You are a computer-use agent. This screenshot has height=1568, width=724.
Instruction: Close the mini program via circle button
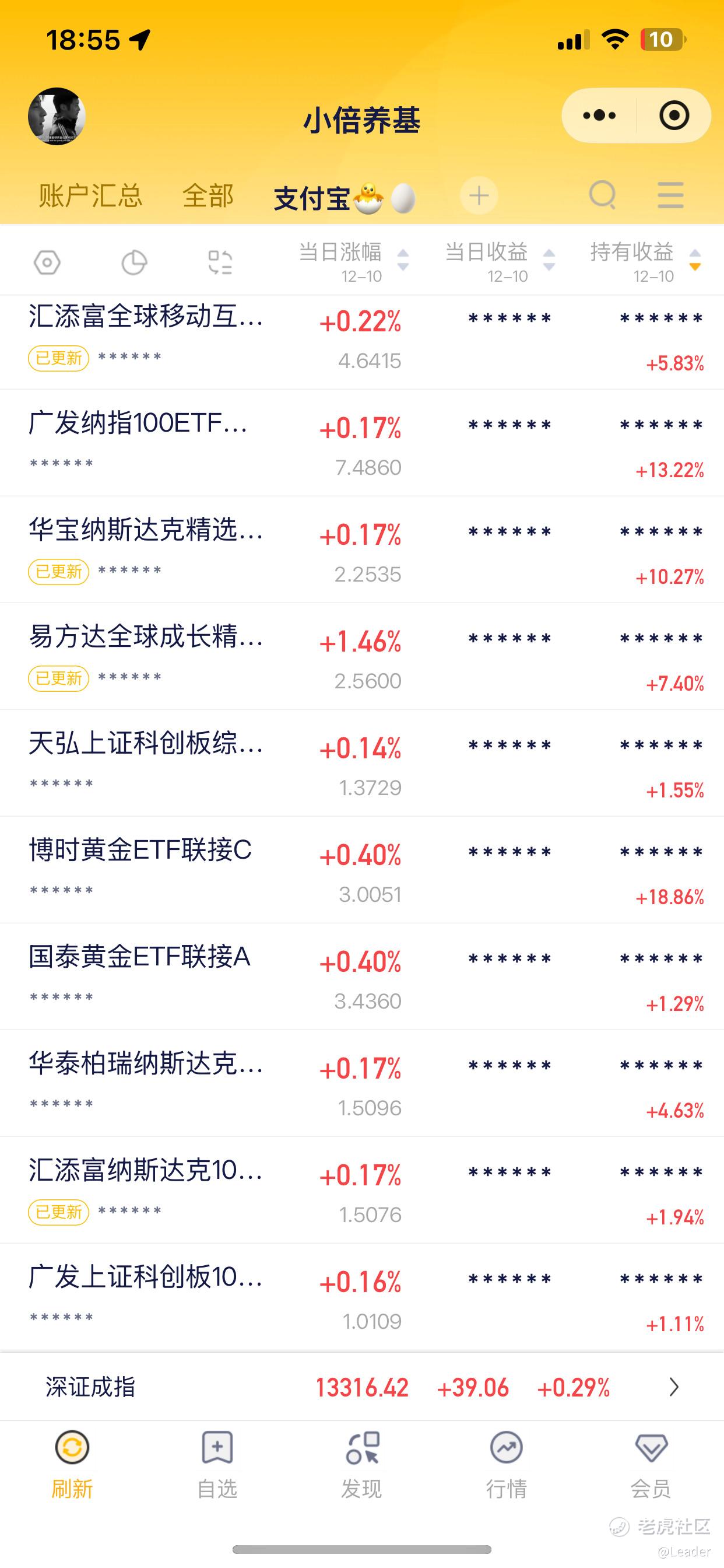[x=674, y=116]
